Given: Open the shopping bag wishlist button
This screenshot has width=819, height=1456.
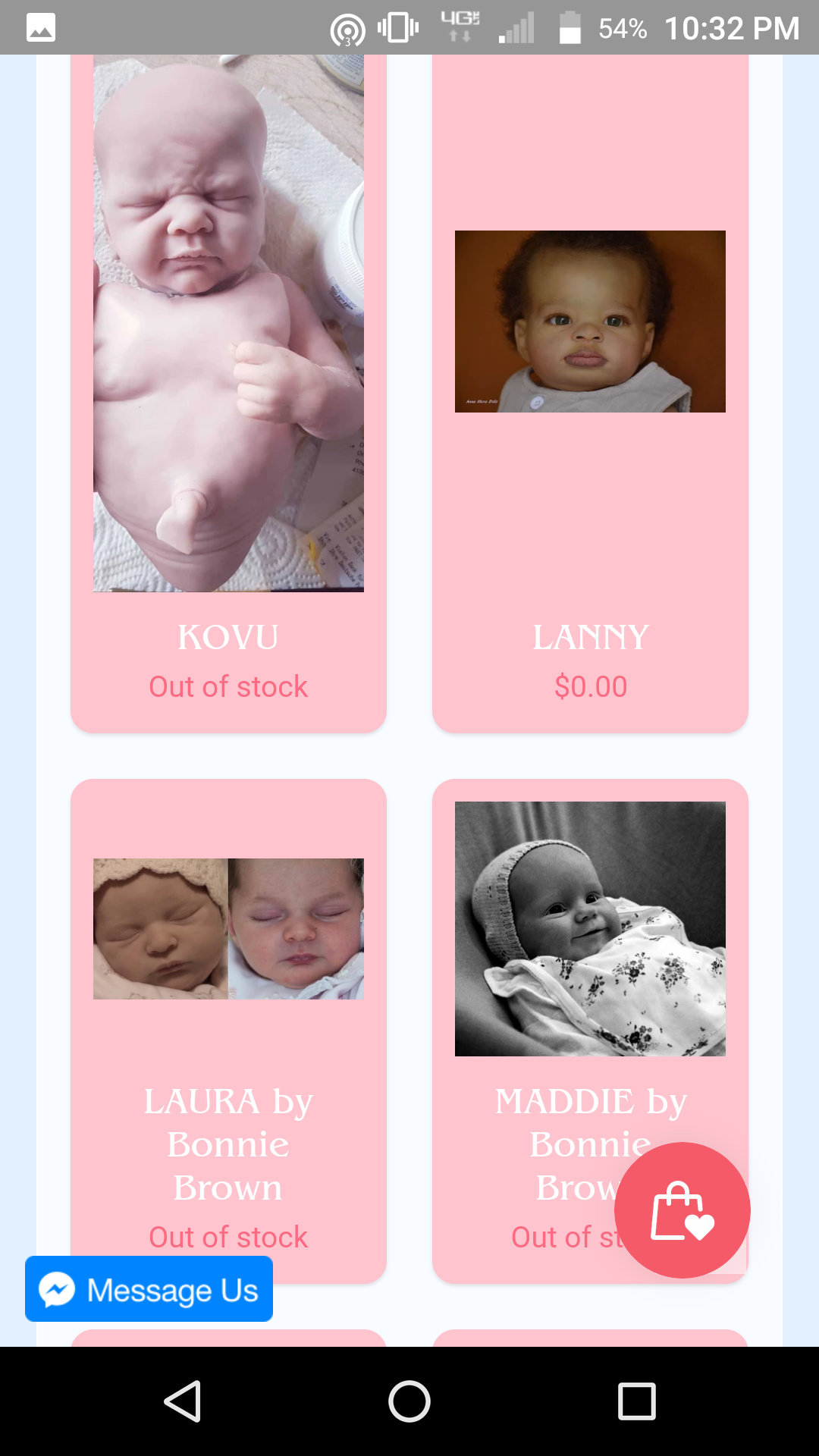Looking at the screenshot, I should coord(682,1210).
